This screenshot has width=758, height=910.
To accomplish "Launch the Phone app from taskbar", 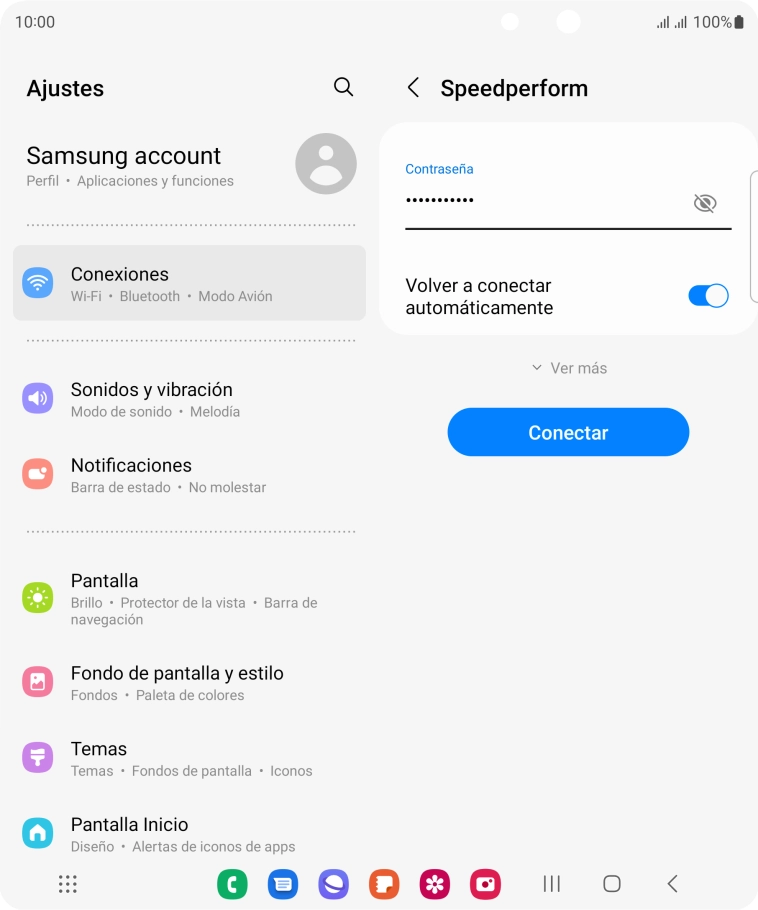I will click(232, 884).
